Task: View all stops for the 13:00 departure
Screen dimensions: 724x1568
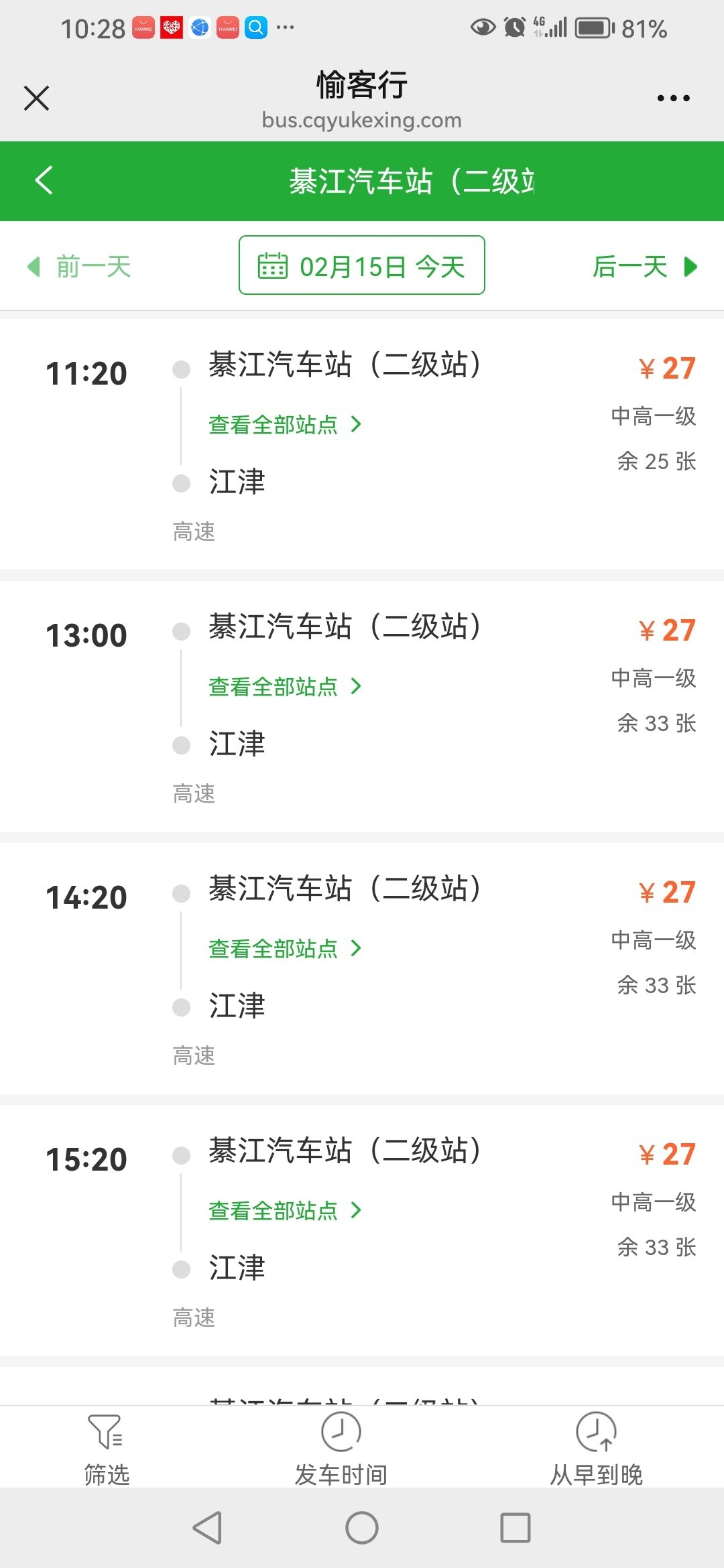Action: (x=285, y=686)
